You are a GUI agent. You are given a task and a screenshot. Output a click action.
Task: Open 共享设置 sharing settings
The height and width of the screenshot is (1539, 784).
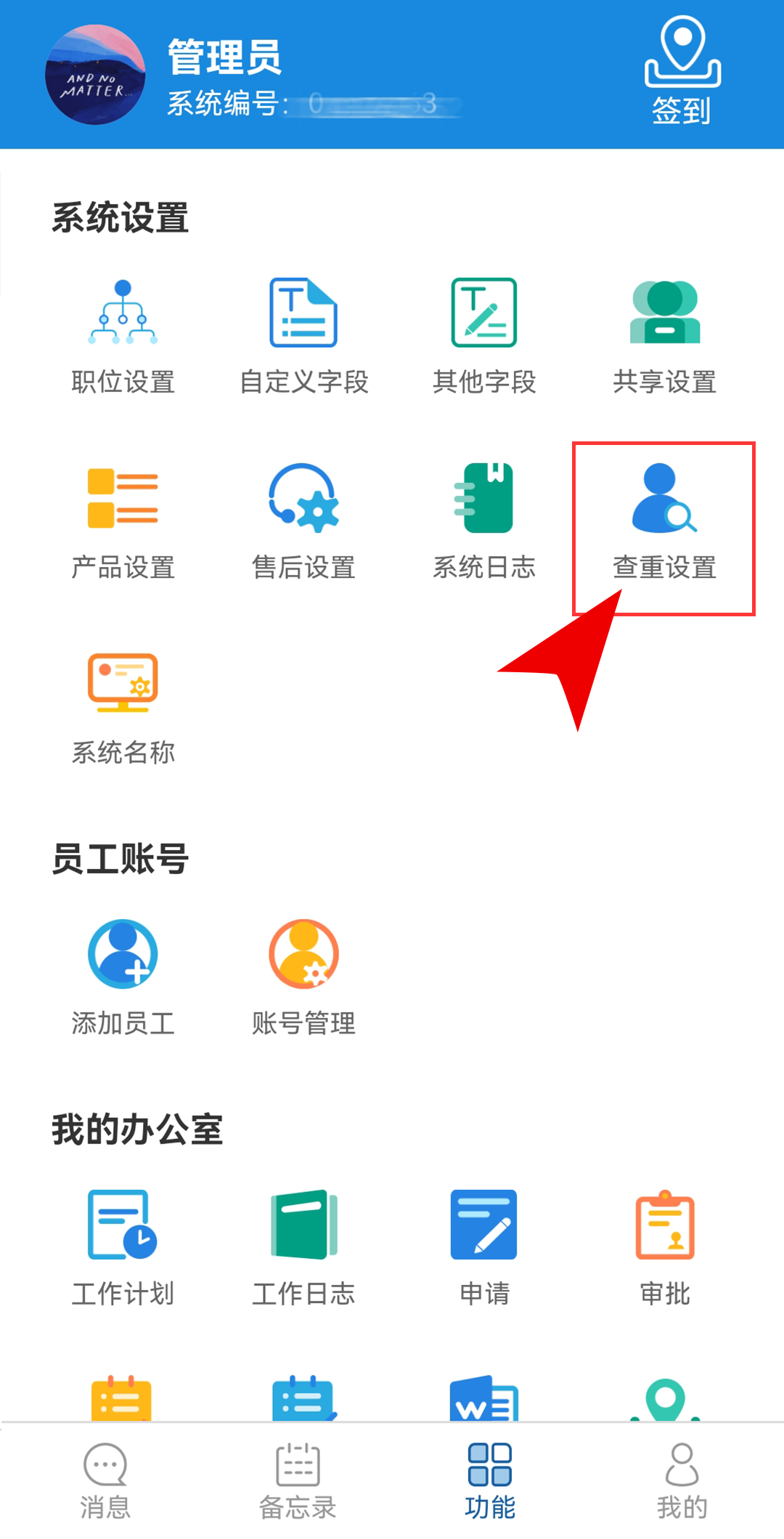664,335
